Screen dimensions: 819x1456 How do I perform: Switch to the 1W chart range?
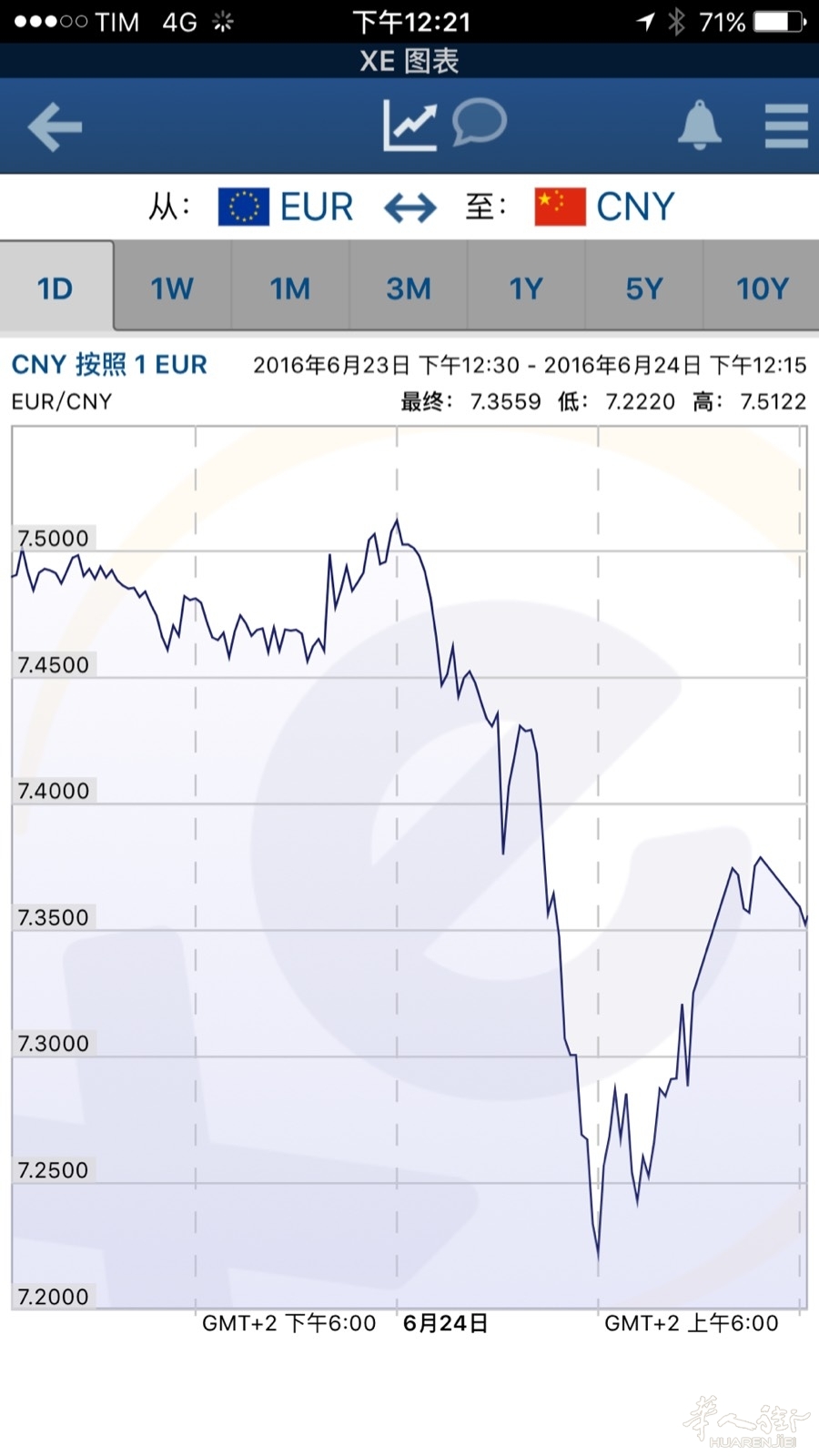point(172,288)
